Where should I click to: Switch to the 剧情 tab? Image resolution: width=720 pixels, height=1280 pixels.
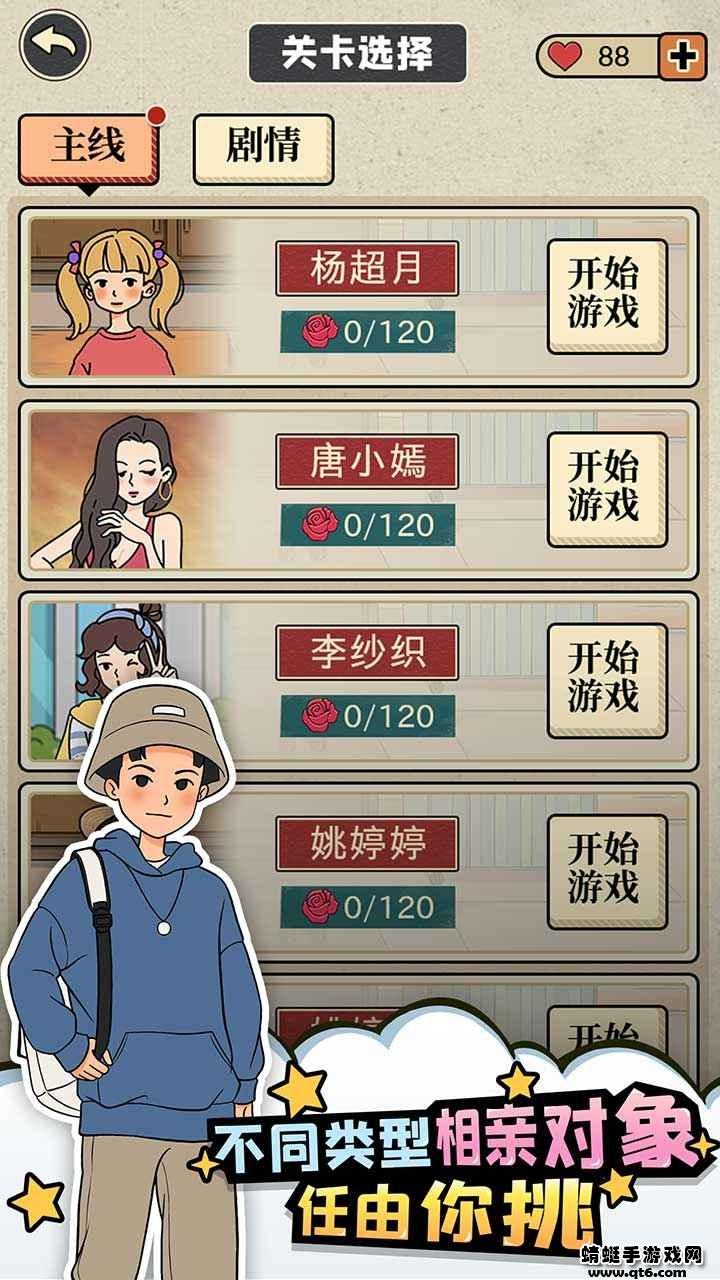pos(263,148)
